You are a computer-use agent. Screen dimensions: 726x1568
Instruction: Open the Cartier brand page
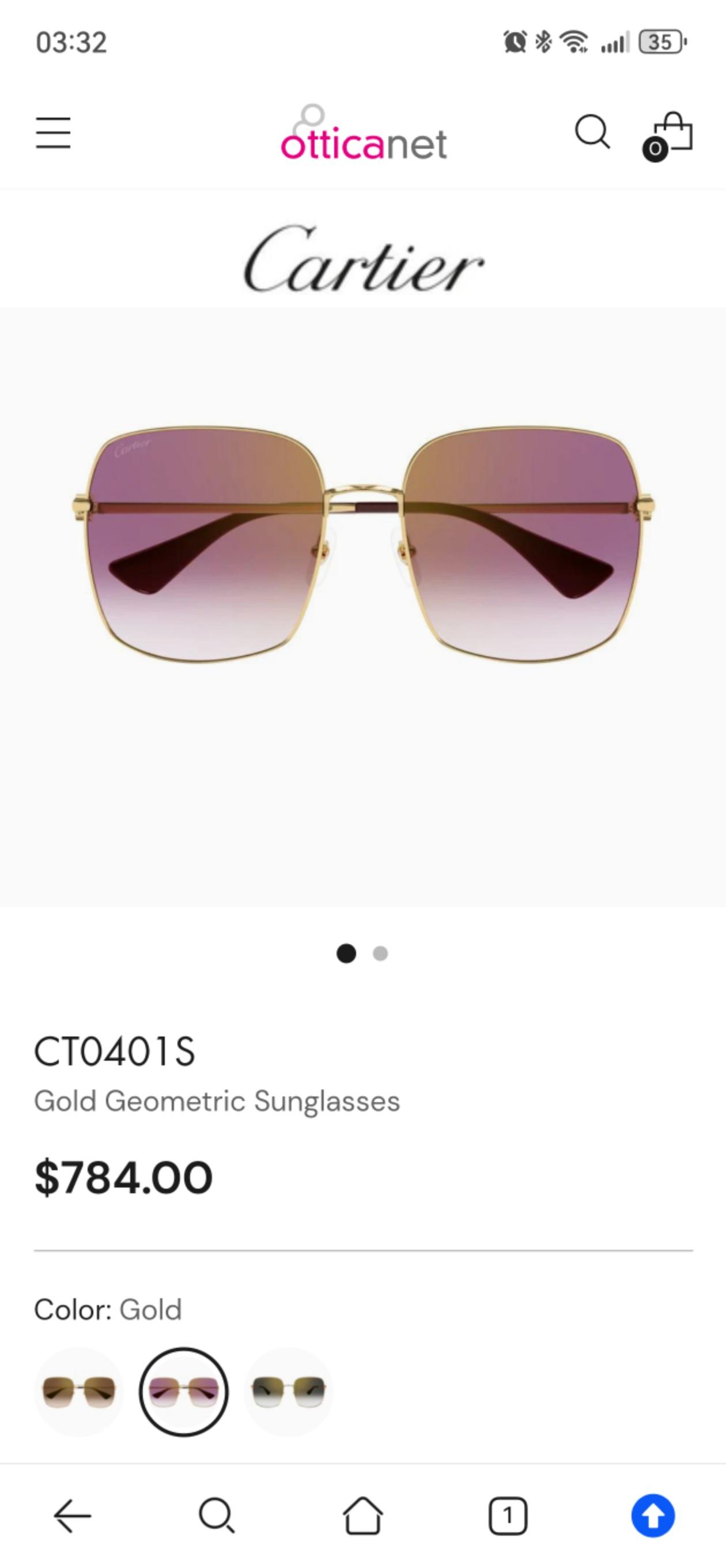364,258
